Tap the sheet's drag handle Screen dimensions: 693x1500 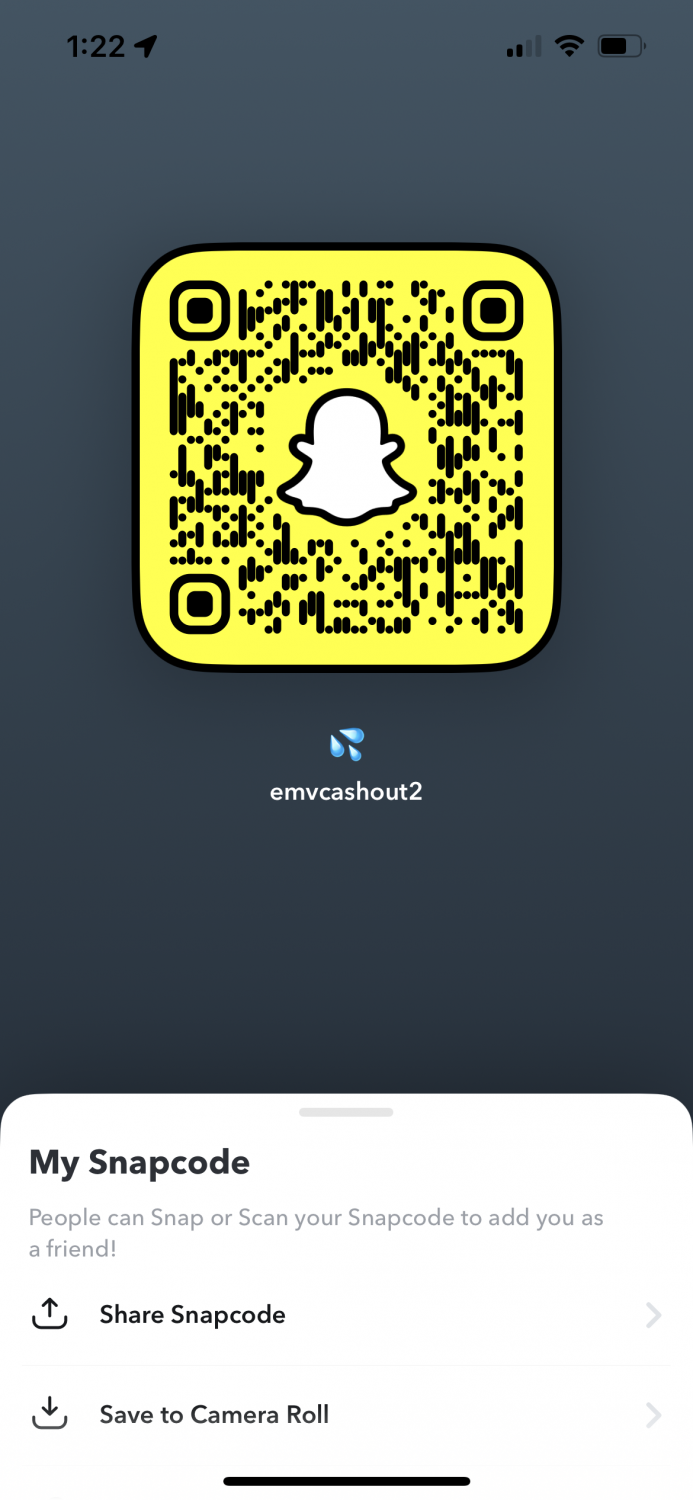[346, 1112]
